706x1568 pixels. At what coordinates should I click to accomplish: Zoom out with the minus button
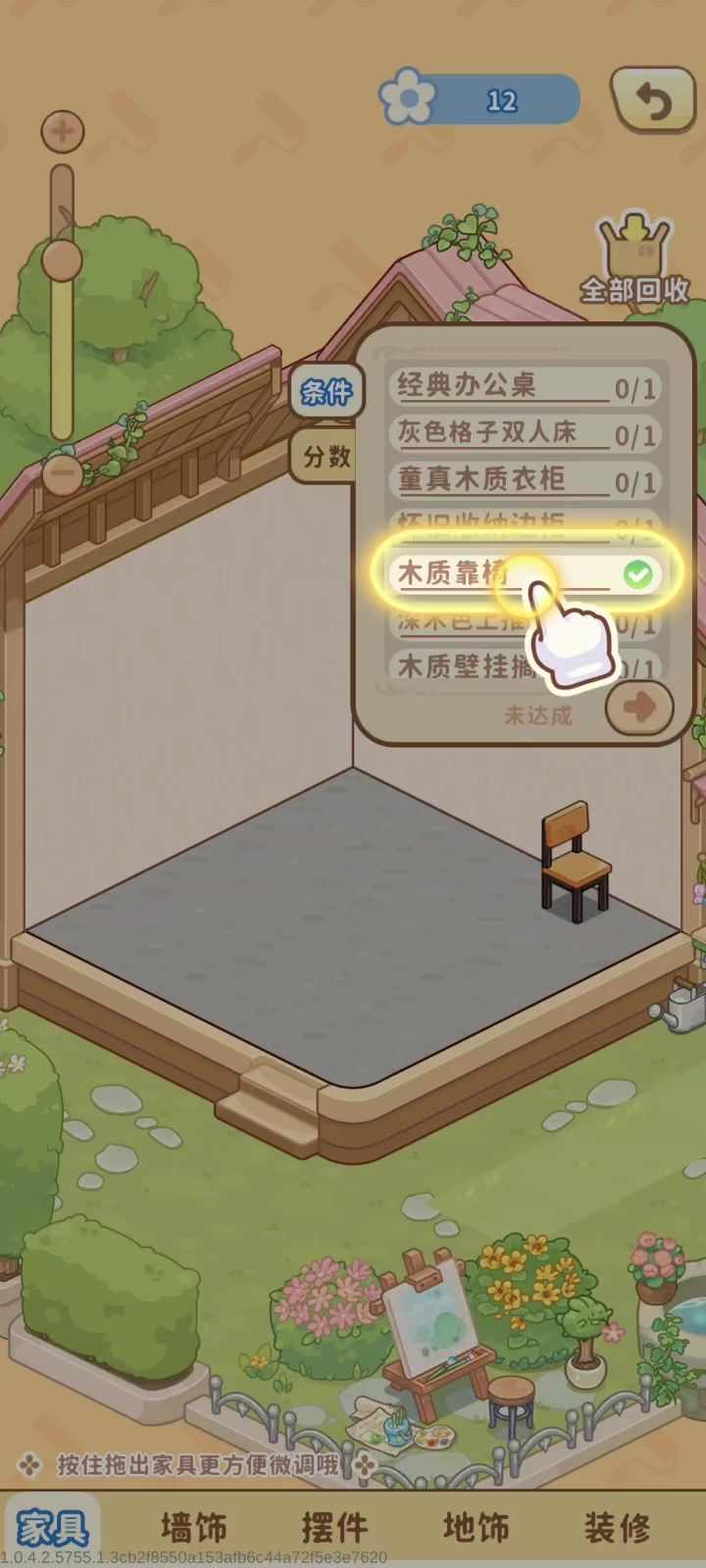tap(63, 474)
